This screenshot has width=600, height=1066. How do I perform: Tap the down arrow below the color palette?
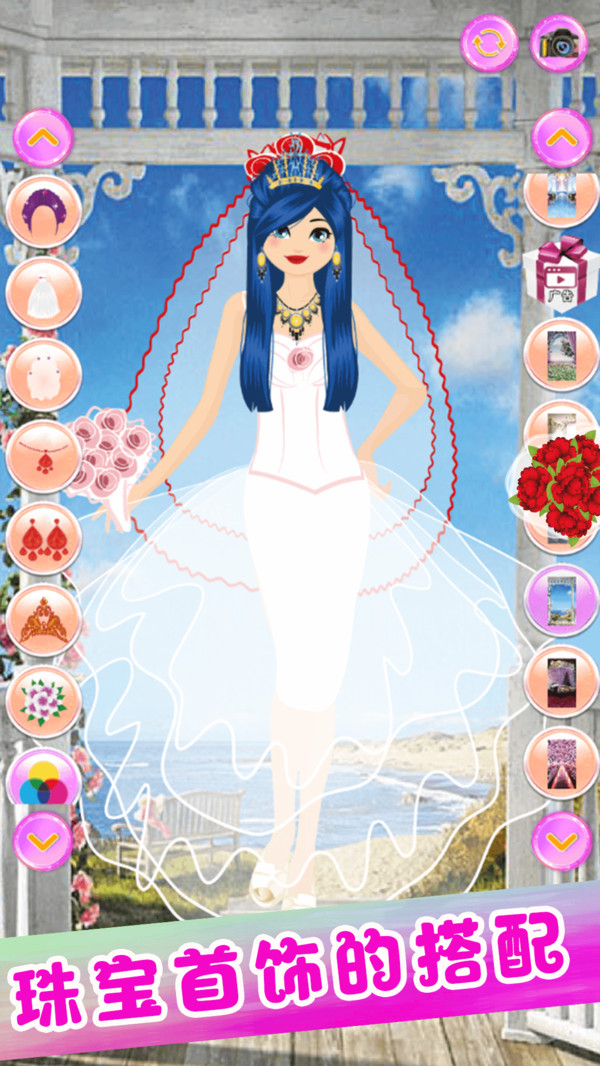(43, 841)
